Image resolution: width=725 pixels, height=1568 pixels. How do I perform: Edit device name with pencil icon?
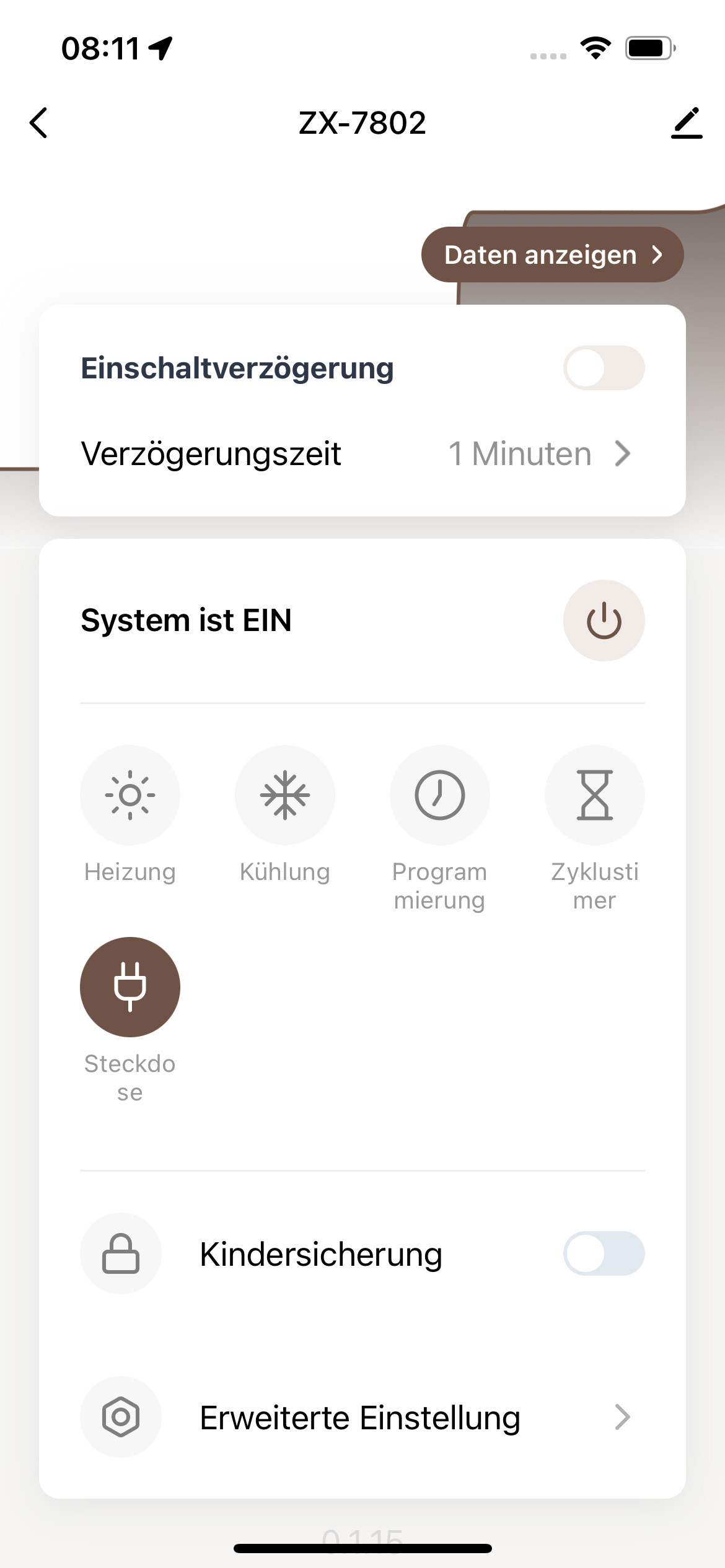tap(687, 123)
